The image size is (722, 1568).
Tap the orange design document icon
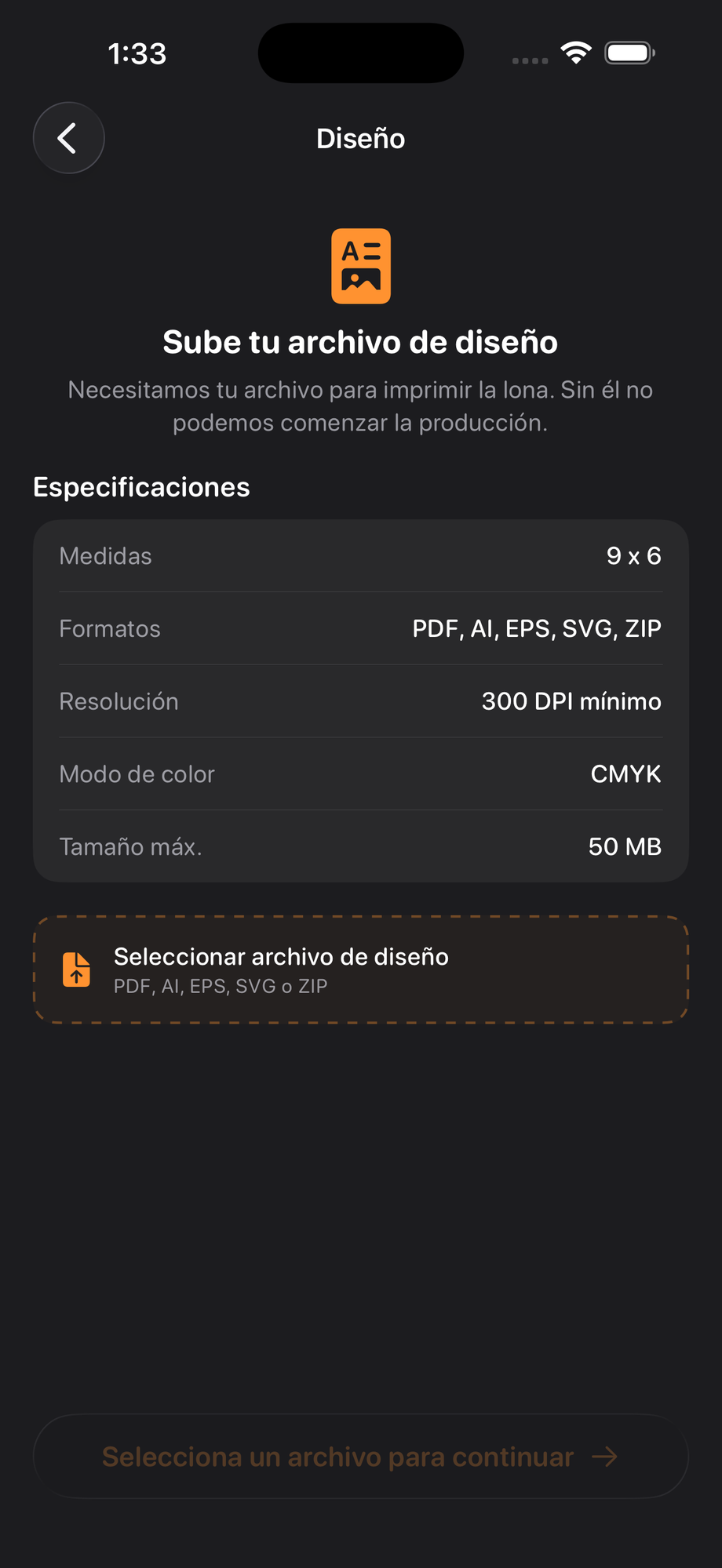pos(360,265)
